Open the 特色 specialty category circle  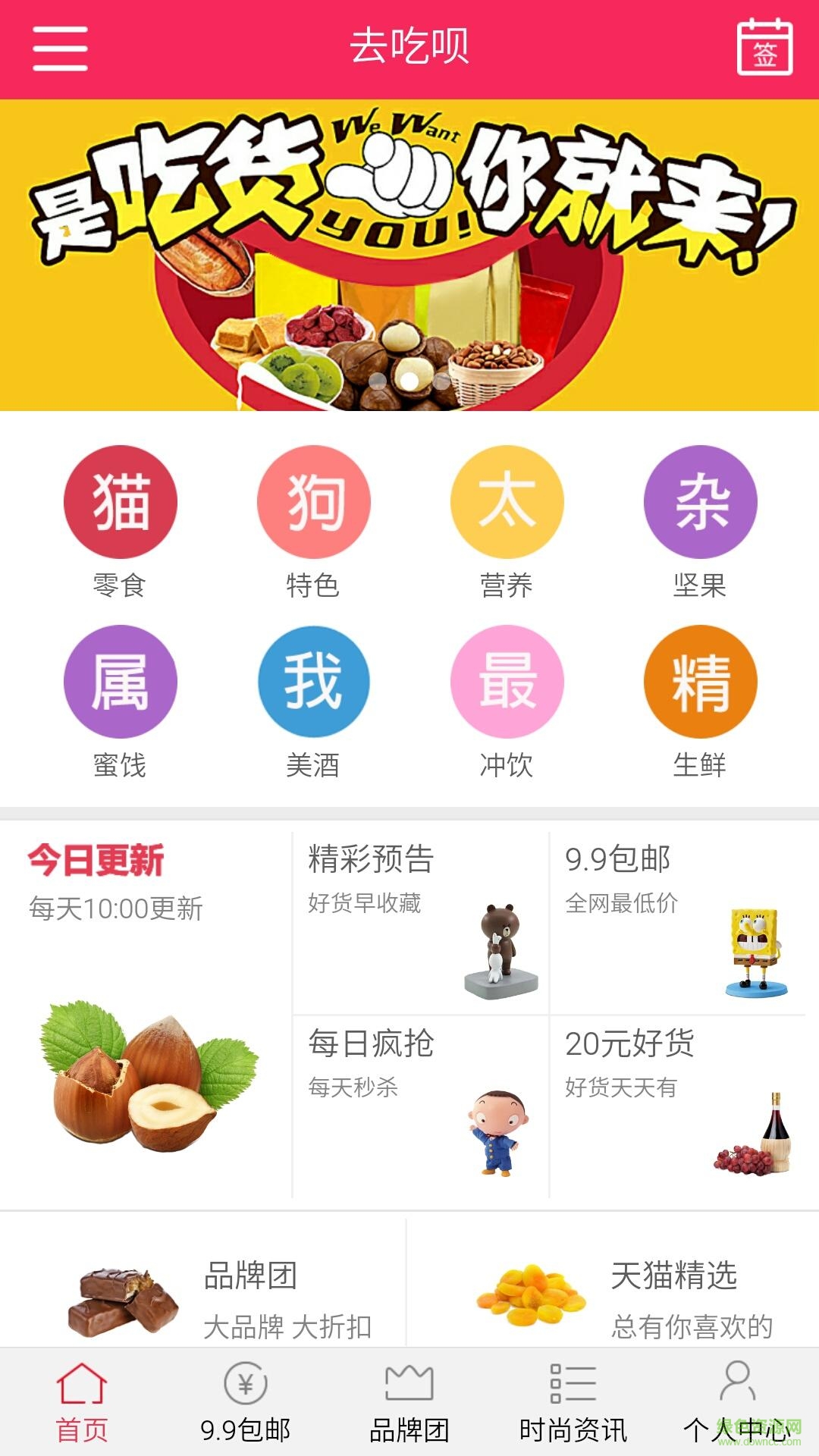click(314, 500)
